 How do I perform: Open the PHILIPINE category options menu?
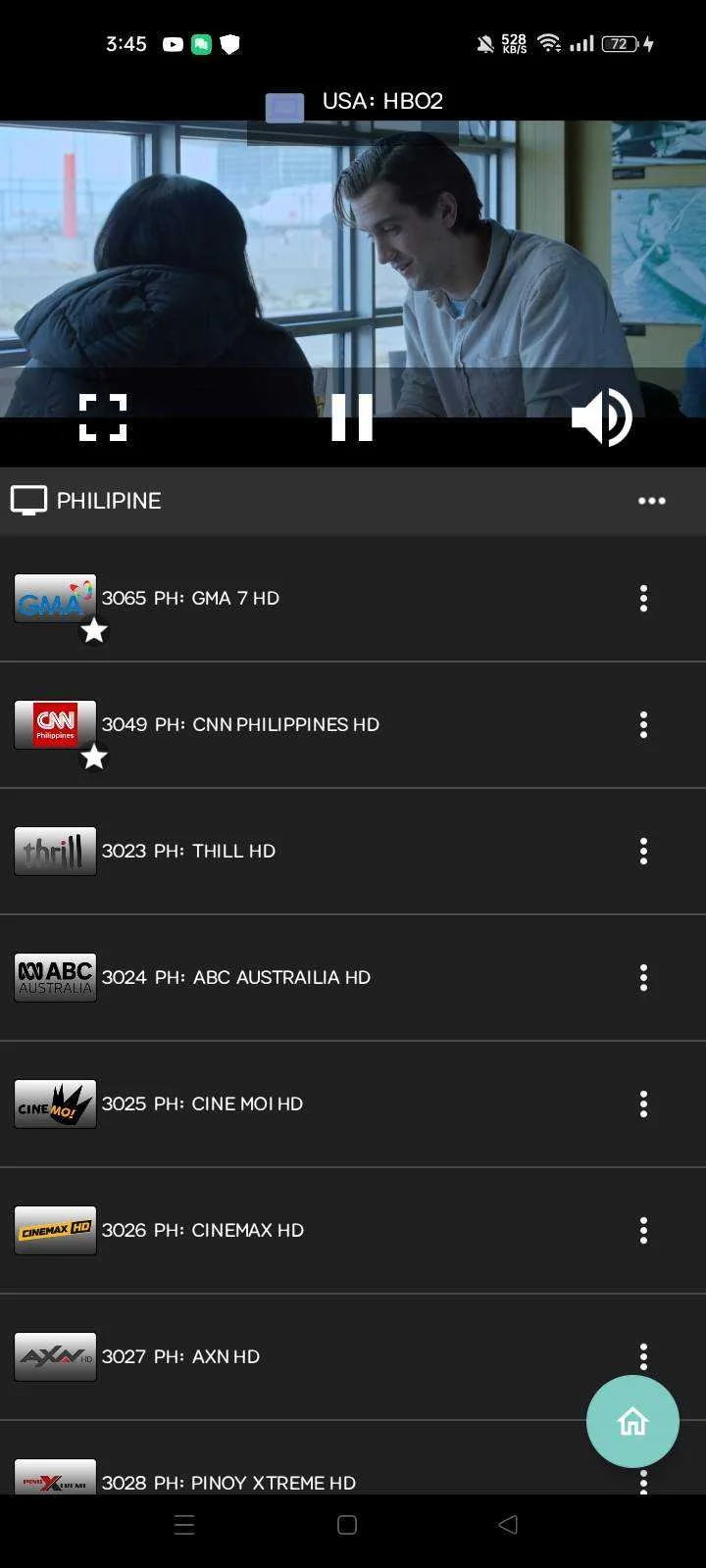click(x=652, y=501)
